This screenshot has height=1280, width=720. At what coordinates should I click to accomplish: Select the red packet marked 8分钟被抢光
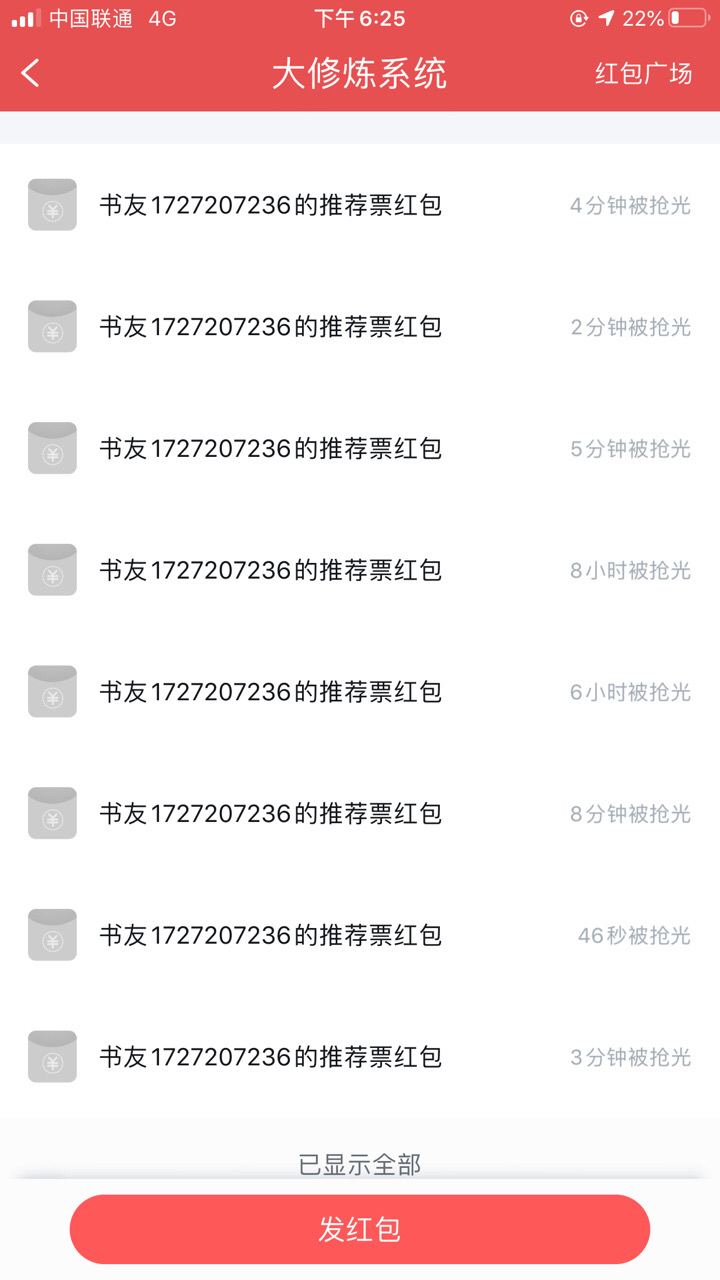[x=360, y=814]
